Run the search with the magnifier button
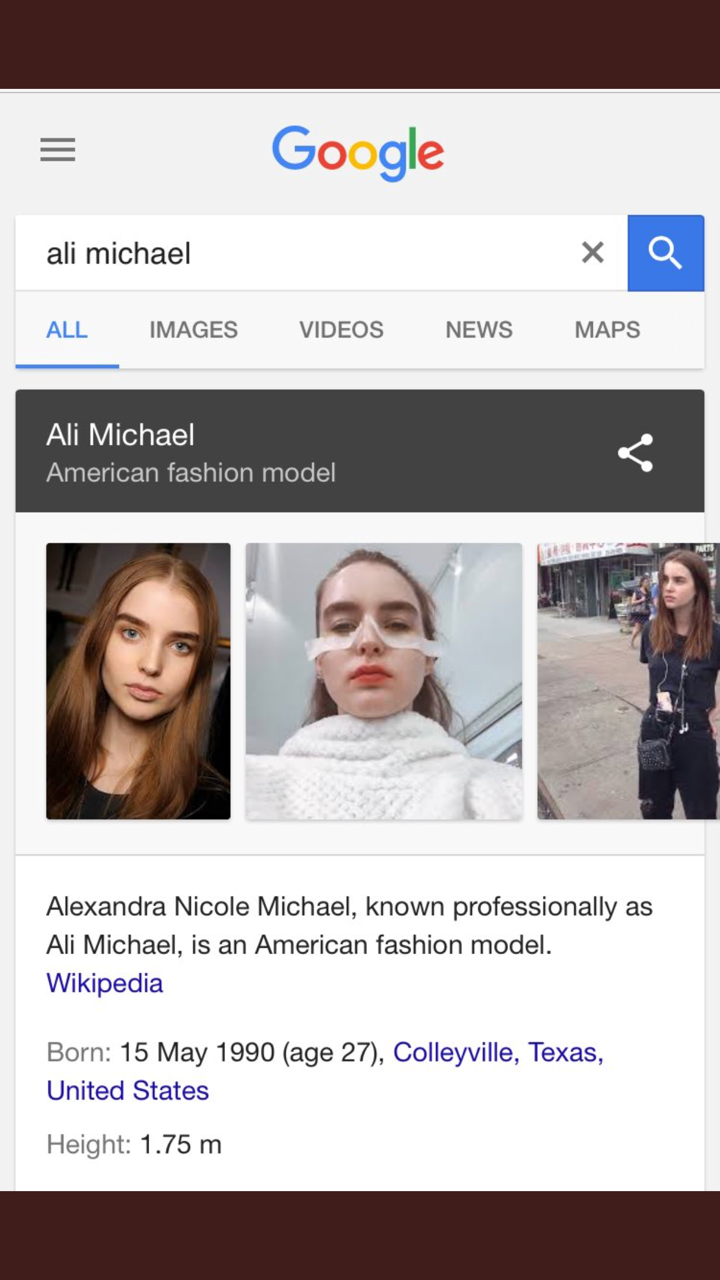 coord(665,253)
